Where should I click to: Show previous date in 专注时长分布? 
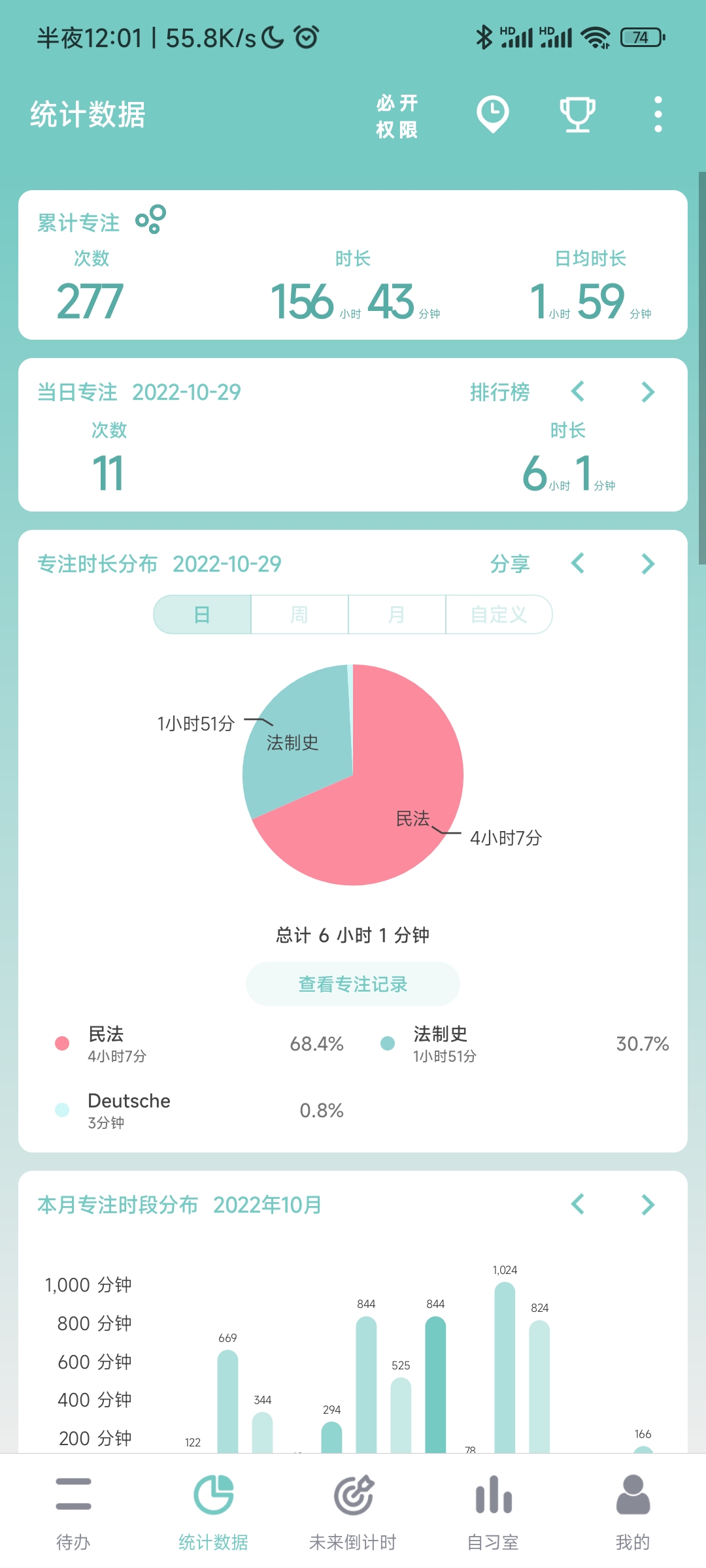(x=578, y=564)
